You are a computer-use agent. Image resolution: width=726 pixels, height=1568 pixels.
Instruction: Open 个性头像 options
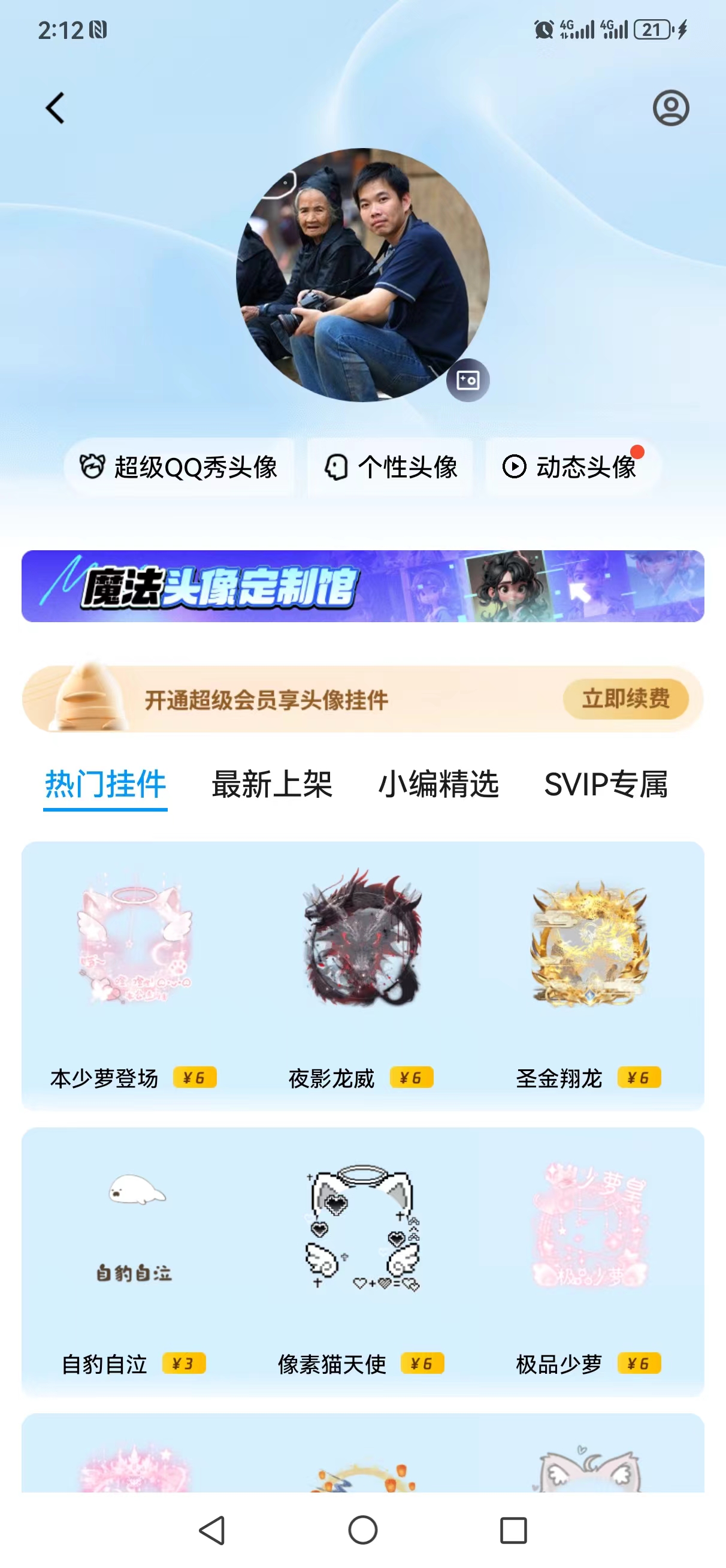tap(390, 467)
